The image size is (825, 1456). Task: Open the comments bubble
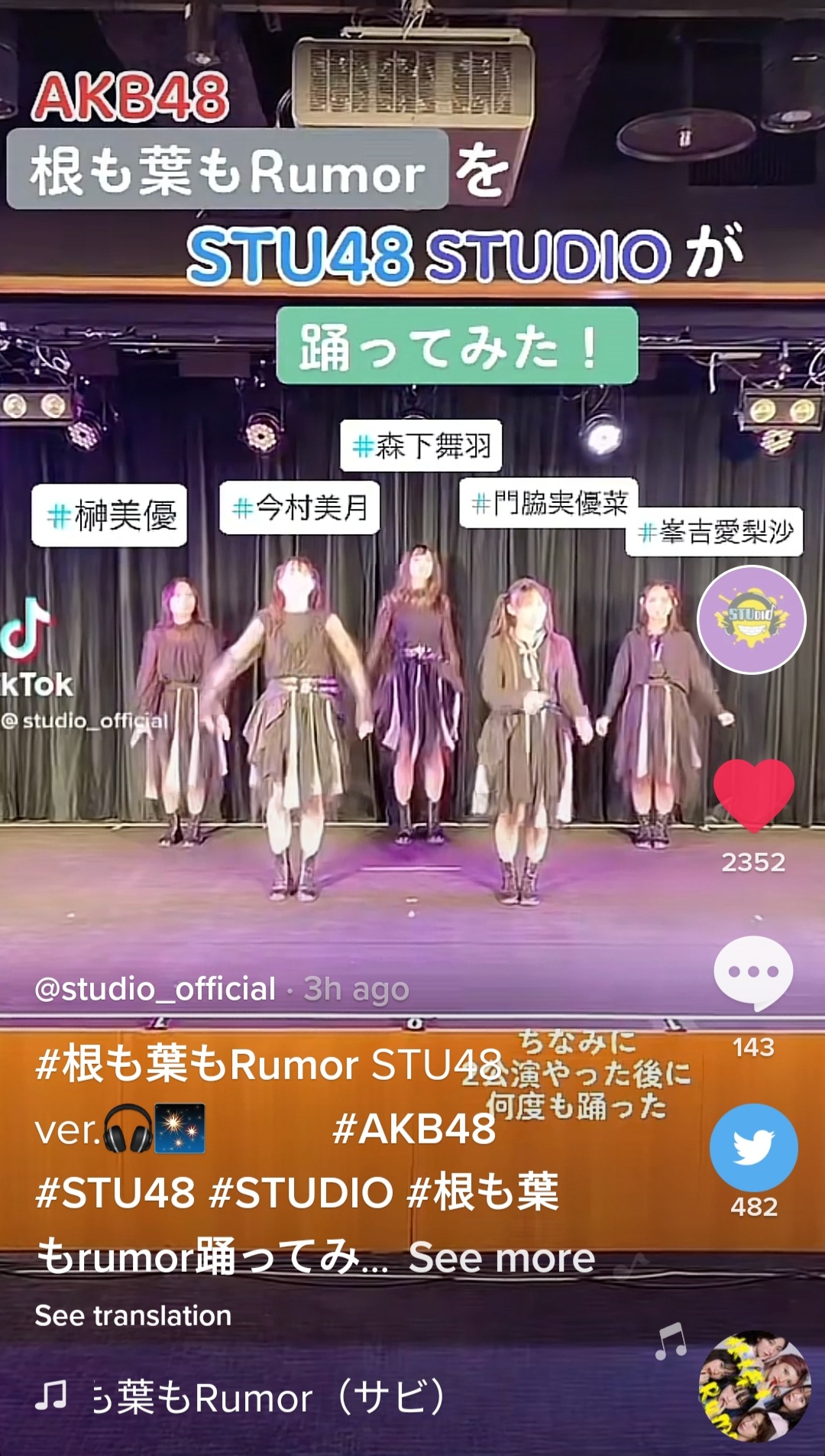[753, 972]
